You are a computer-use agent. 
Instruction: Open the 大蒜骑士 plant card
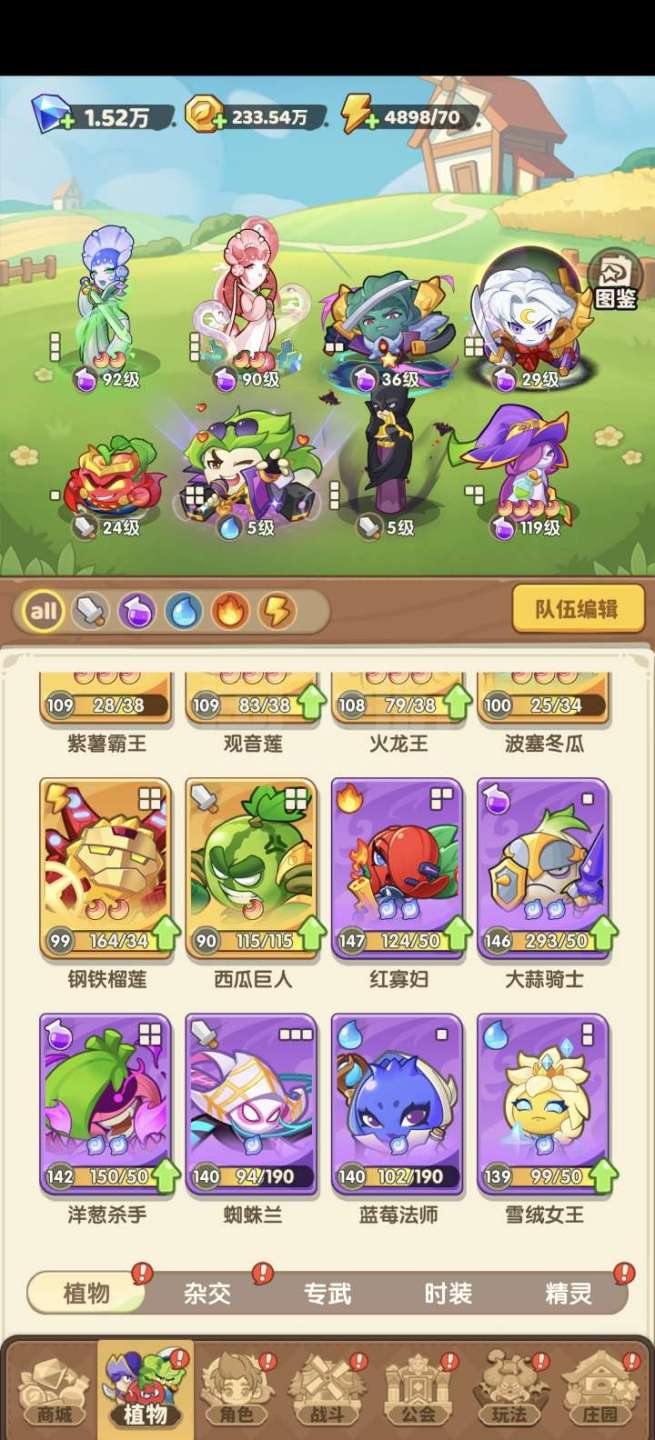(543, 869)
